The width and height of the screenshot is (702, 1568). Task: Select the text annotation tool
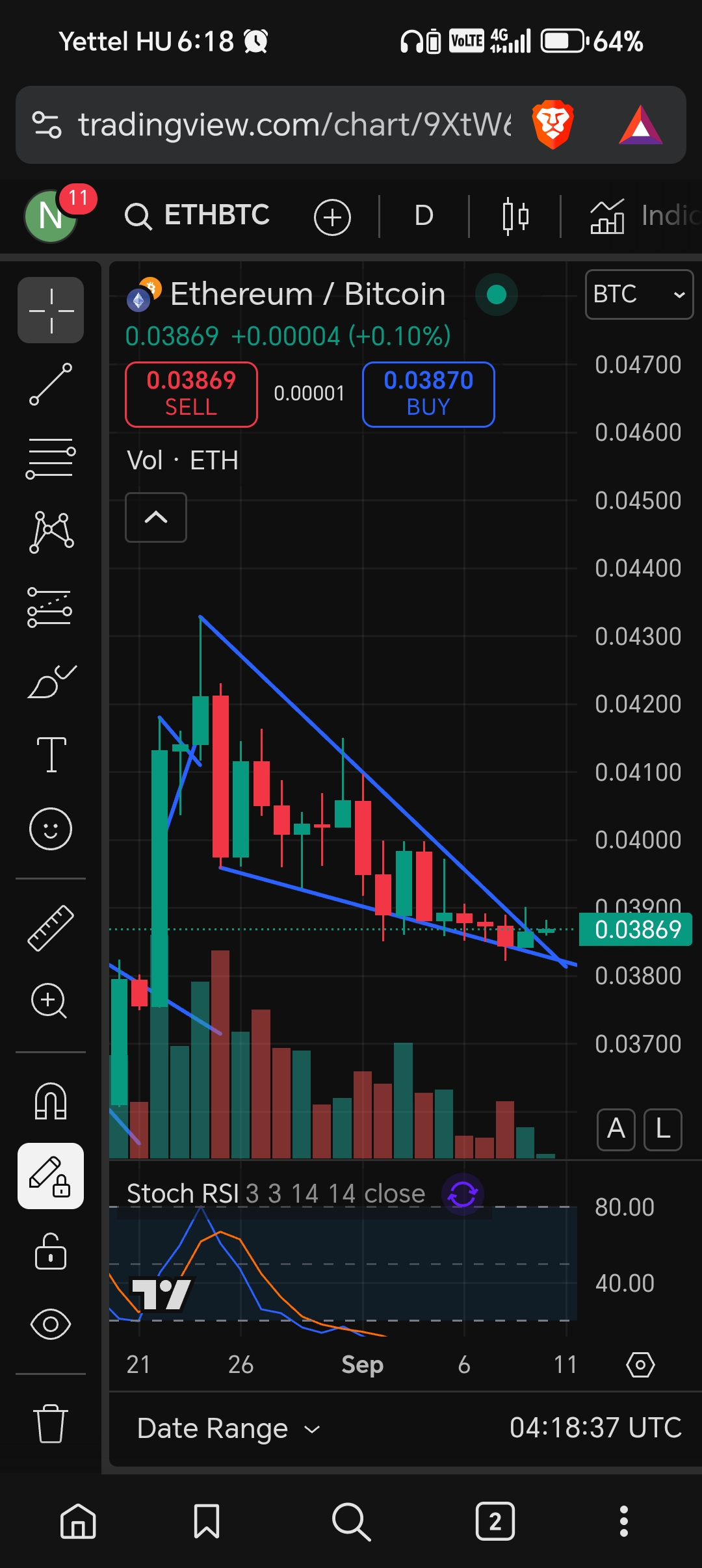click(51, 754)
